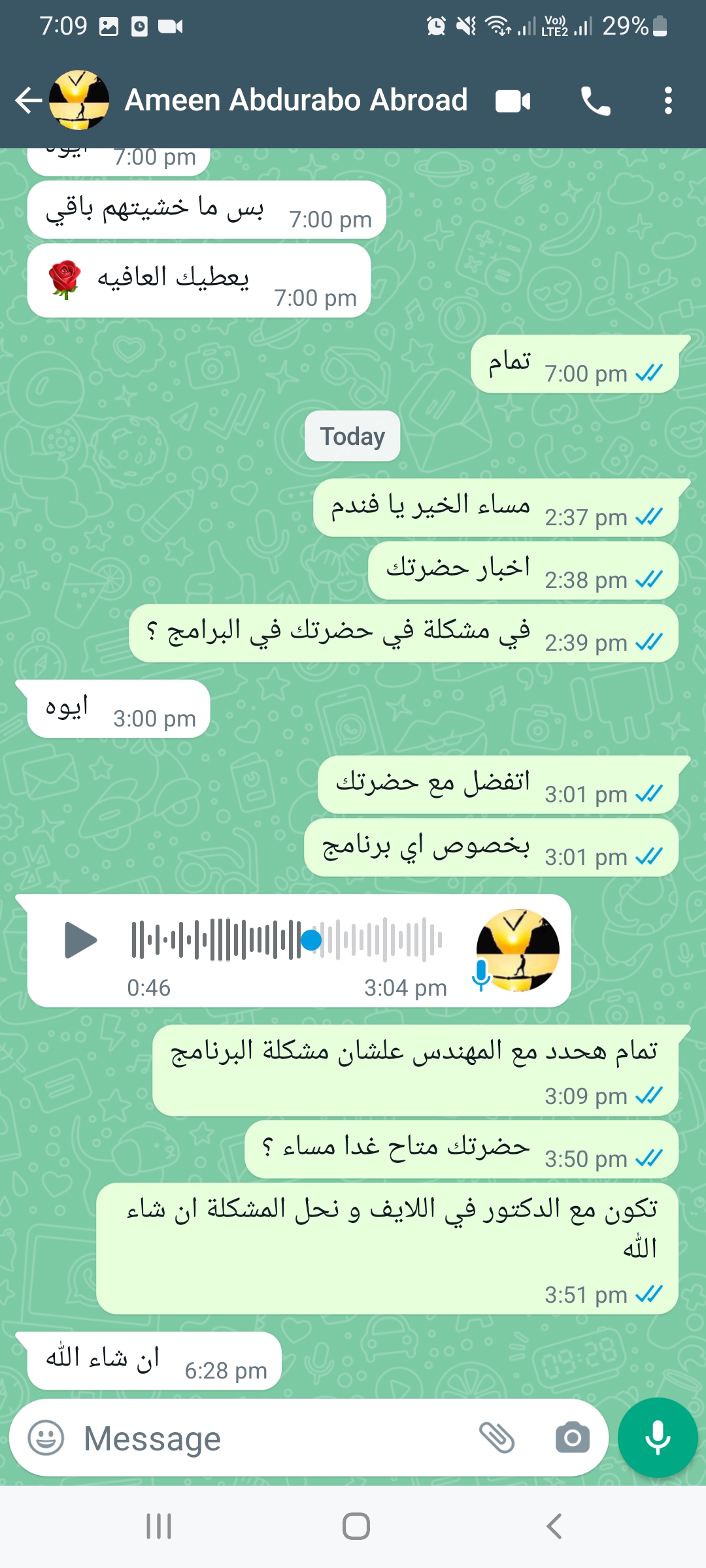Open the three-dot overflow menu
This screenshot has width=706, height=1568.
pyautogui.click(x=667, y=101)
